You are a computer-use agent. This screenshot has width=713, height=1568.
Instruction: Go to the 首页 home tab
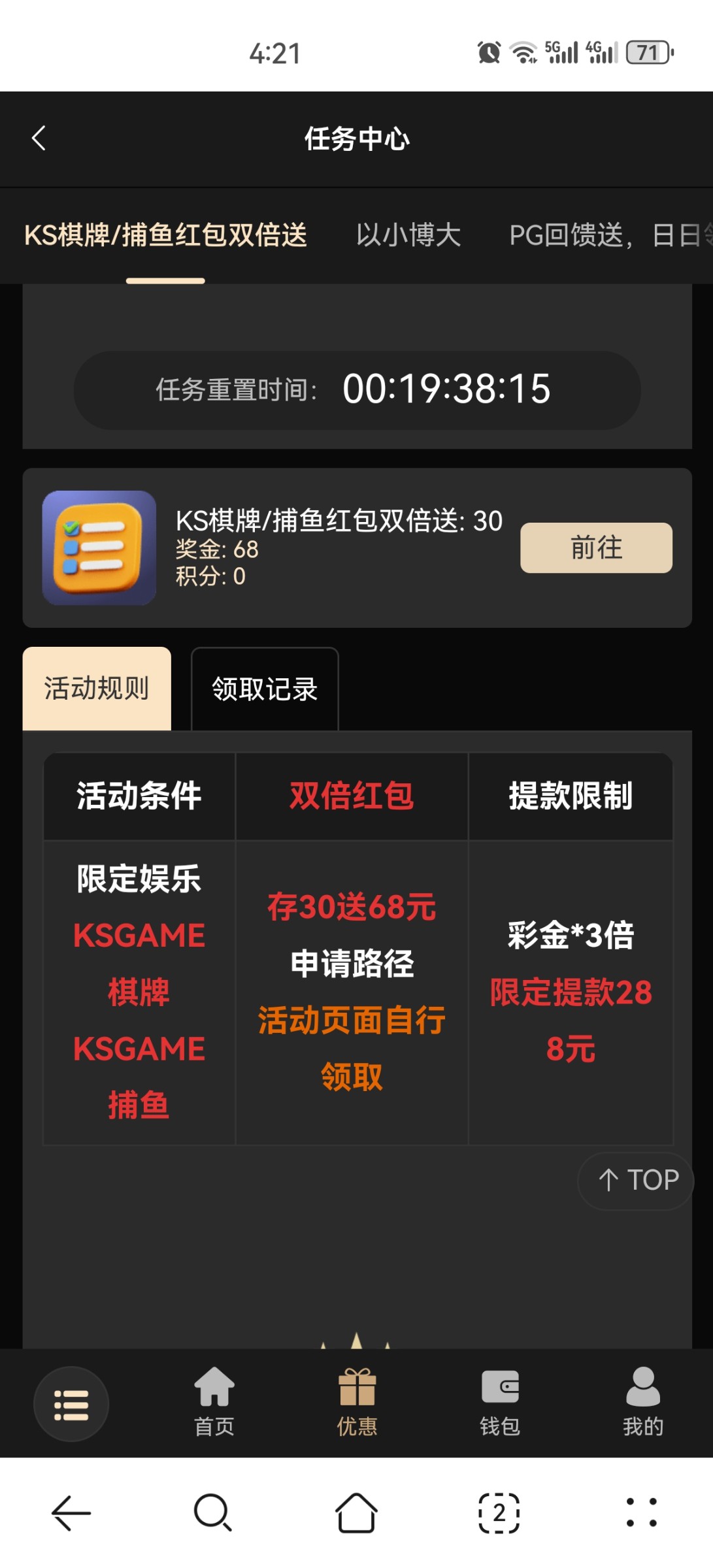(214, 1403)
